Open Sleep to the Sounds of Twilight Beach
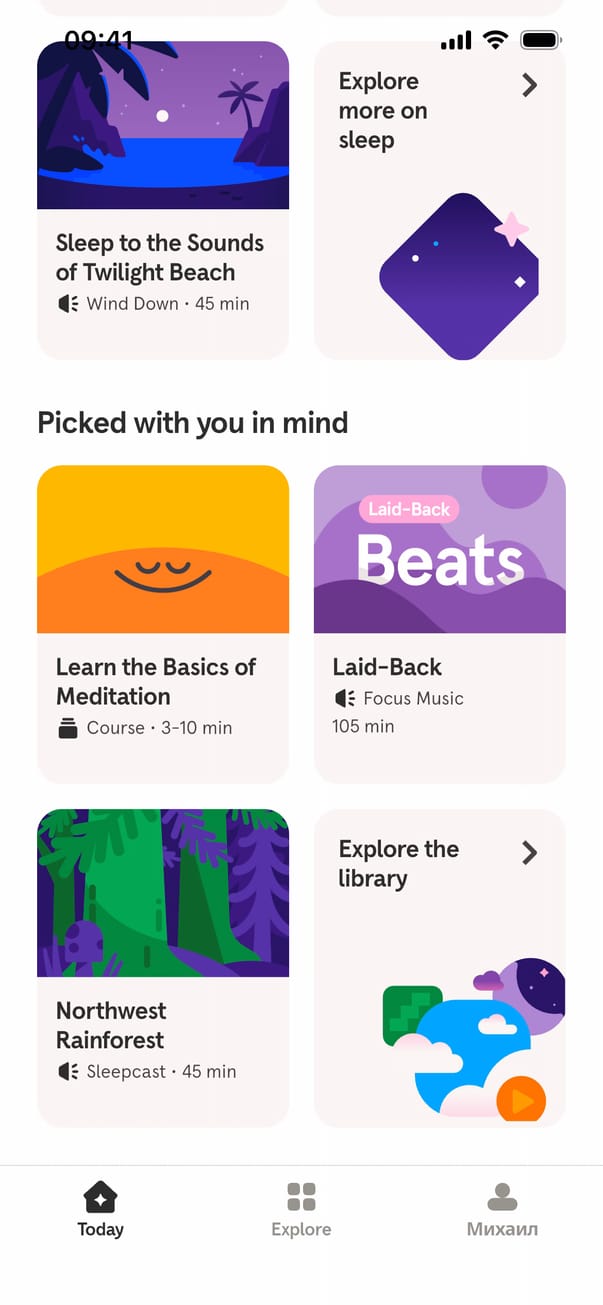Viewport: 603px width, 1305px height. (x=162, y=200)
